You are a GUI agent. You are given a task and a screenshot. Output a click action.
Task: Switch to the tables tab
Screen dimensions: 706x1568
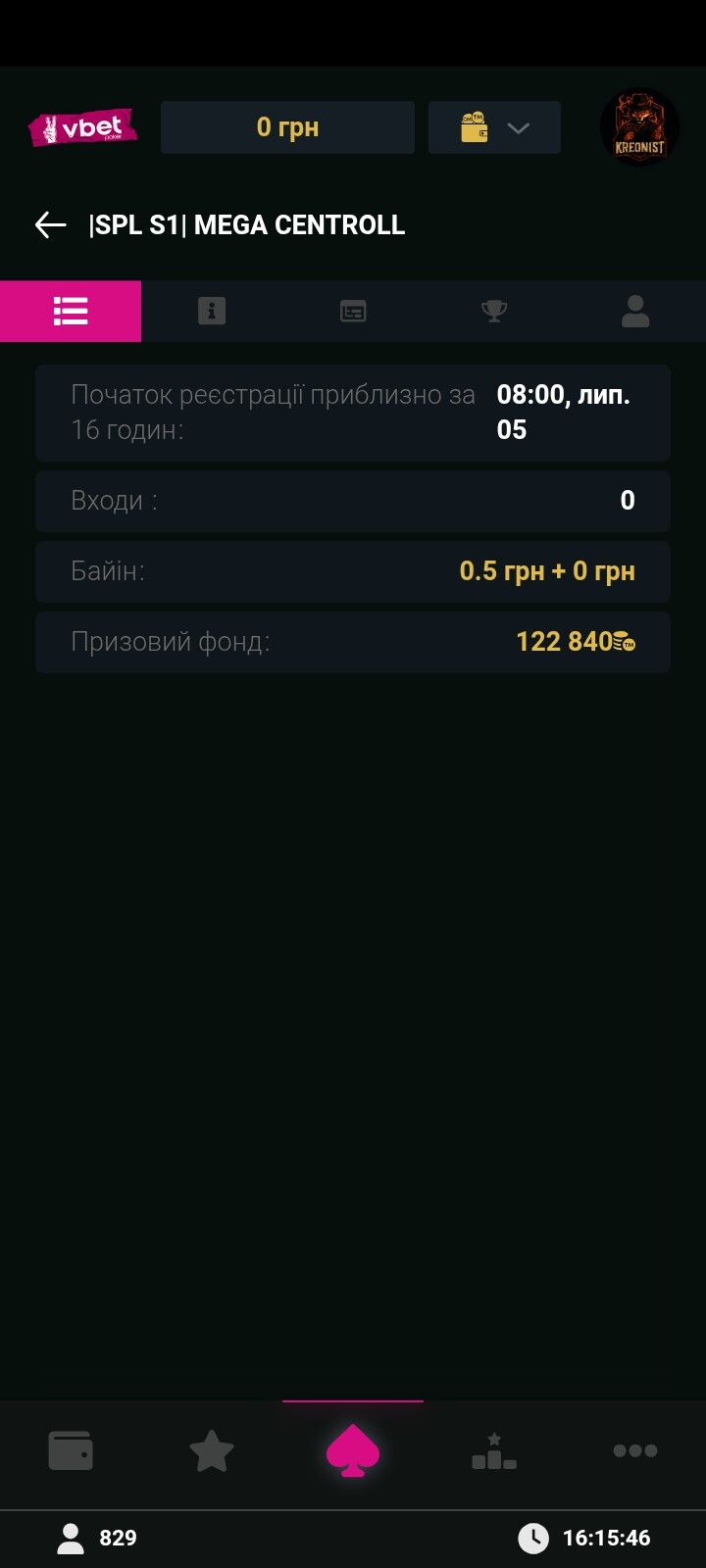(353, 311)
